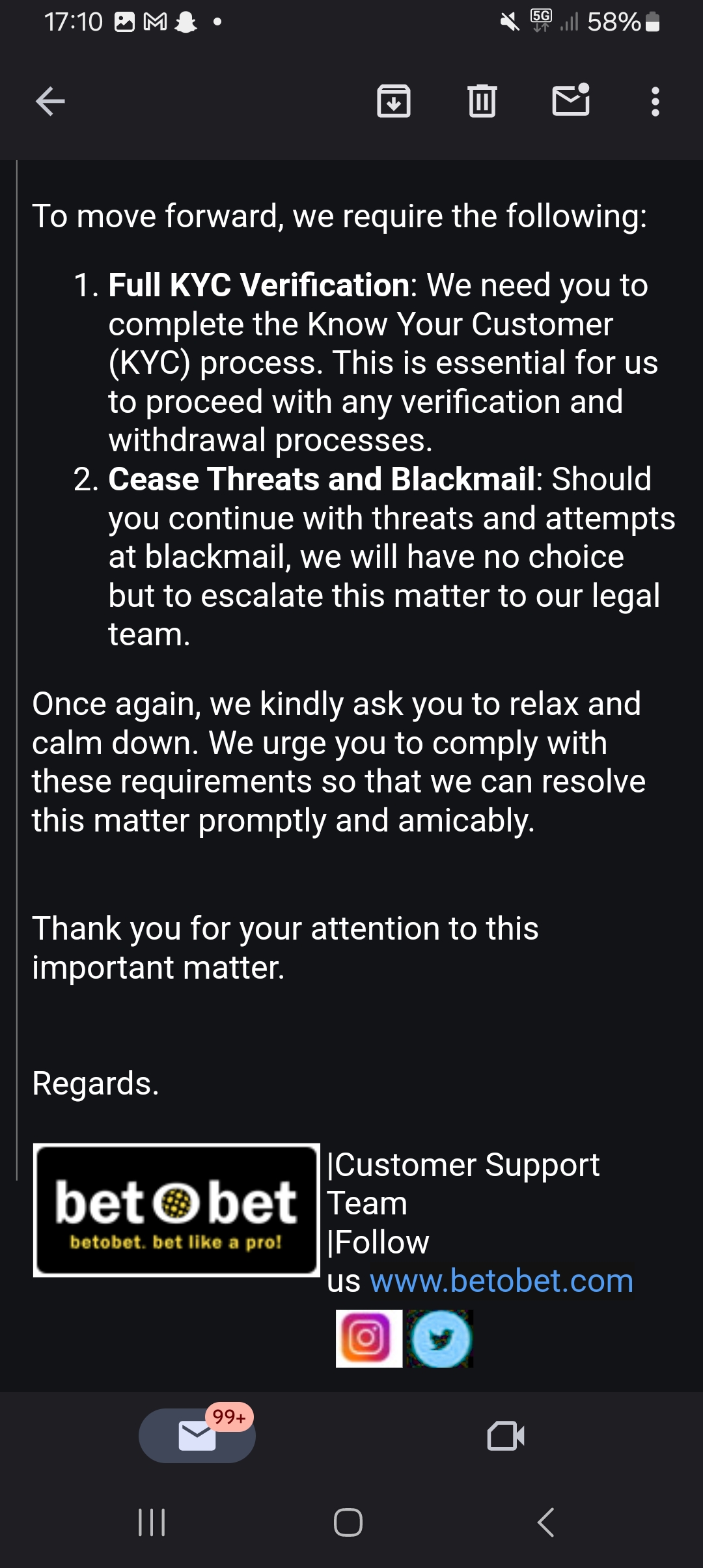The width and height of the screenshot is (703, 1568).
Task: Open the Instagram icon in signature
Action: click(x=369, y=1339)
